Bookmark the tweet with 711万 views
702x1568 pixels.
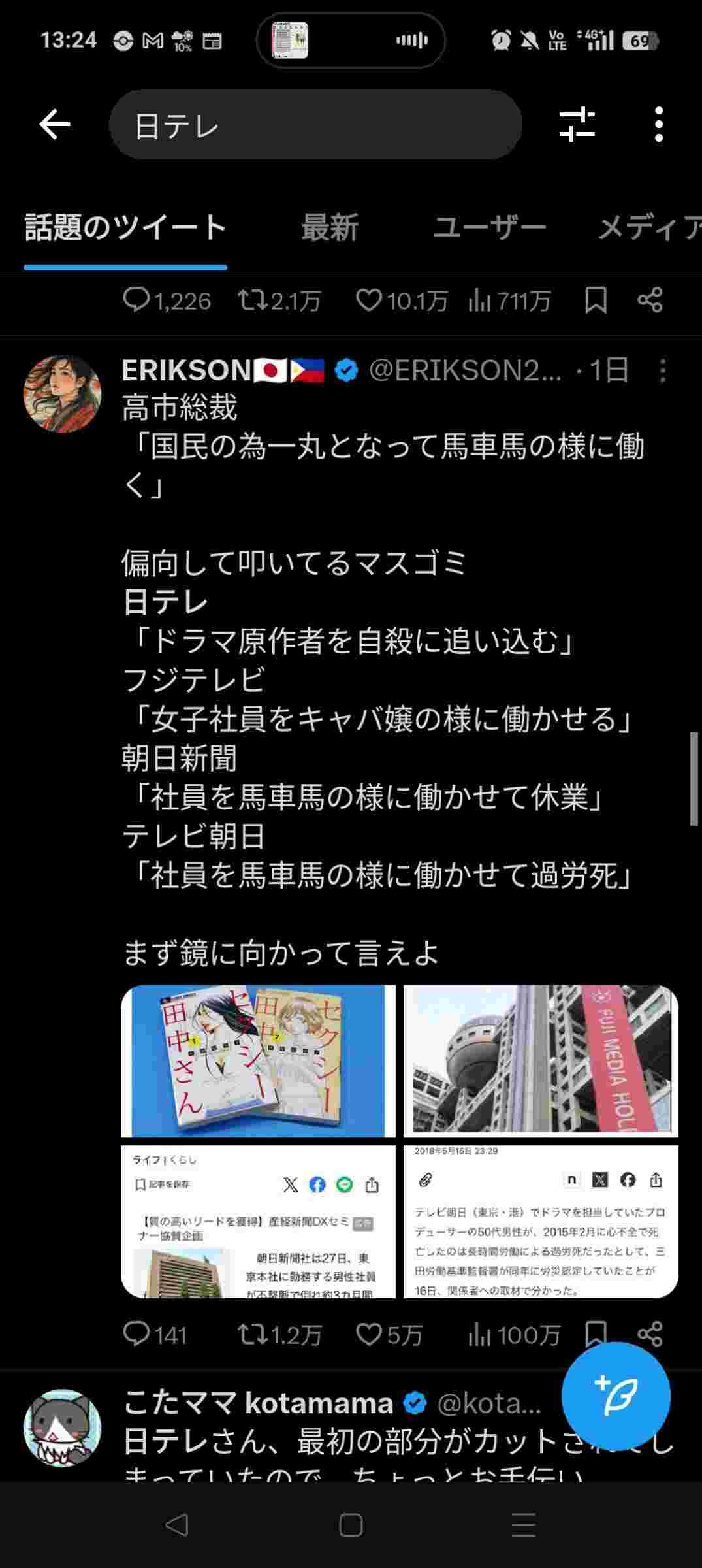(596, 301)
